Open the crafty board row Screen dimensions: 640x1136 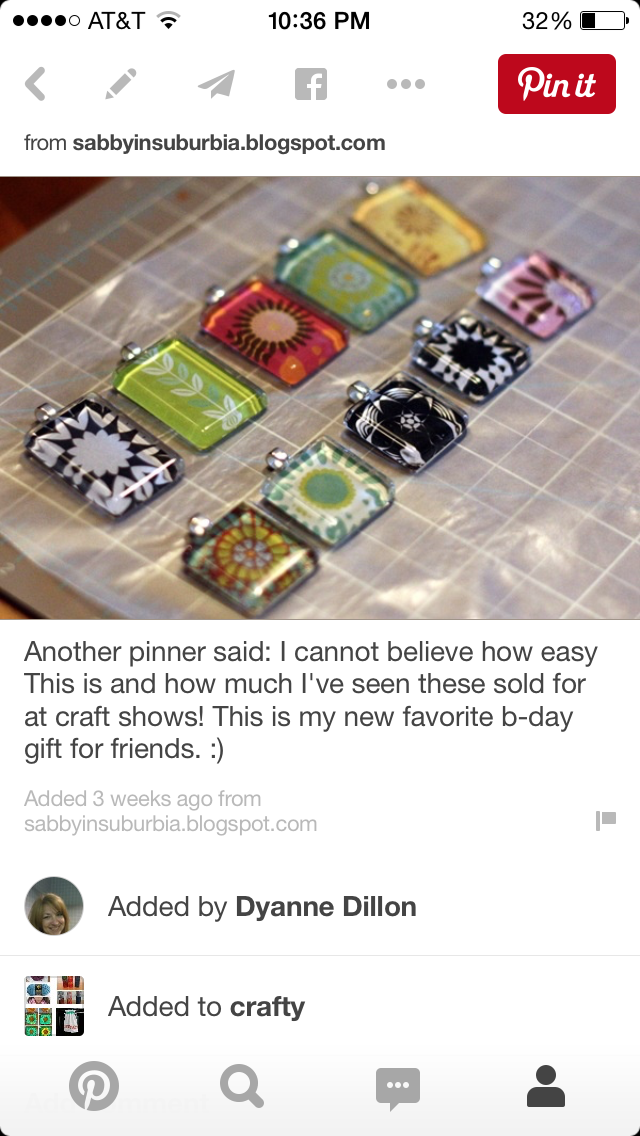click(x=320, y=1005)
